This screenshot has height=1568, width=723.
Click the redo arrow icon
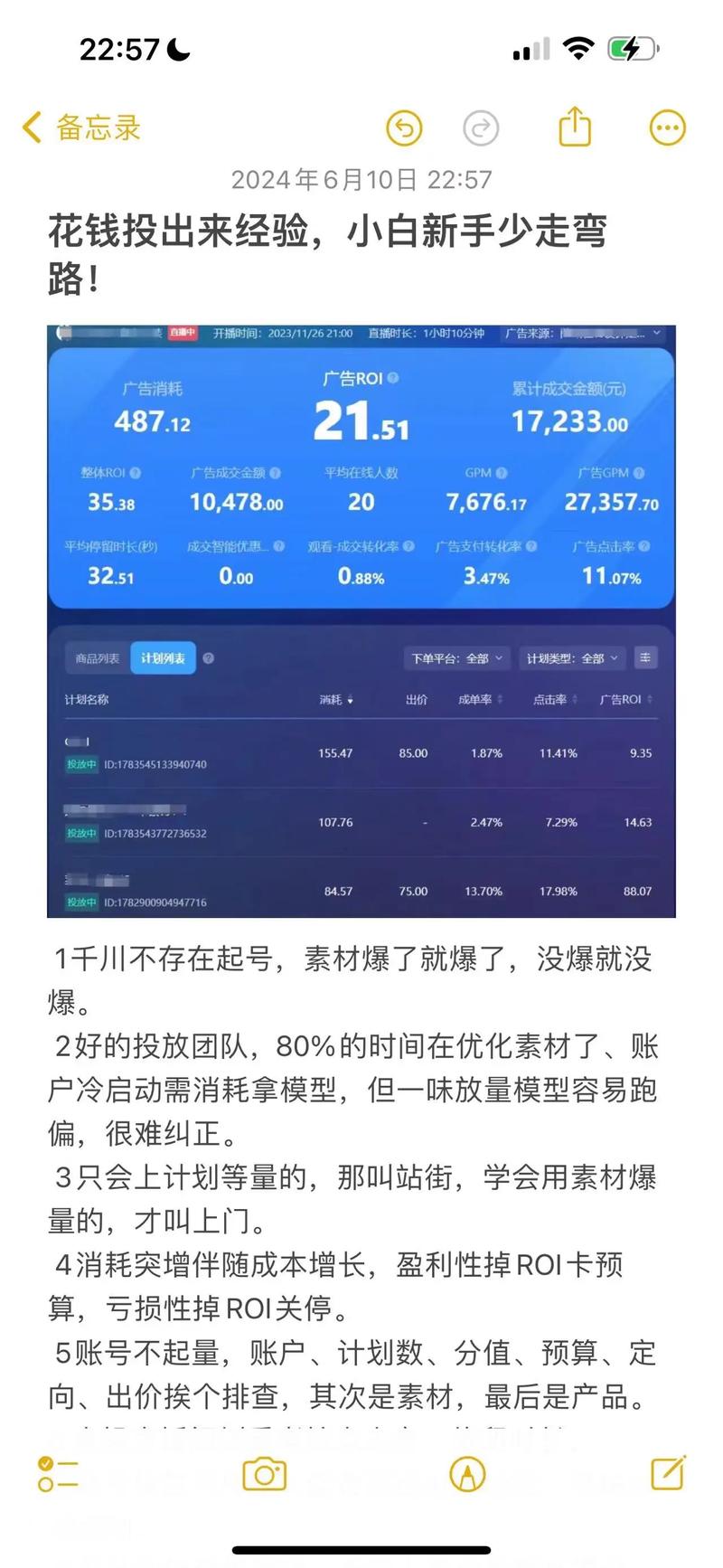[482, 128]
